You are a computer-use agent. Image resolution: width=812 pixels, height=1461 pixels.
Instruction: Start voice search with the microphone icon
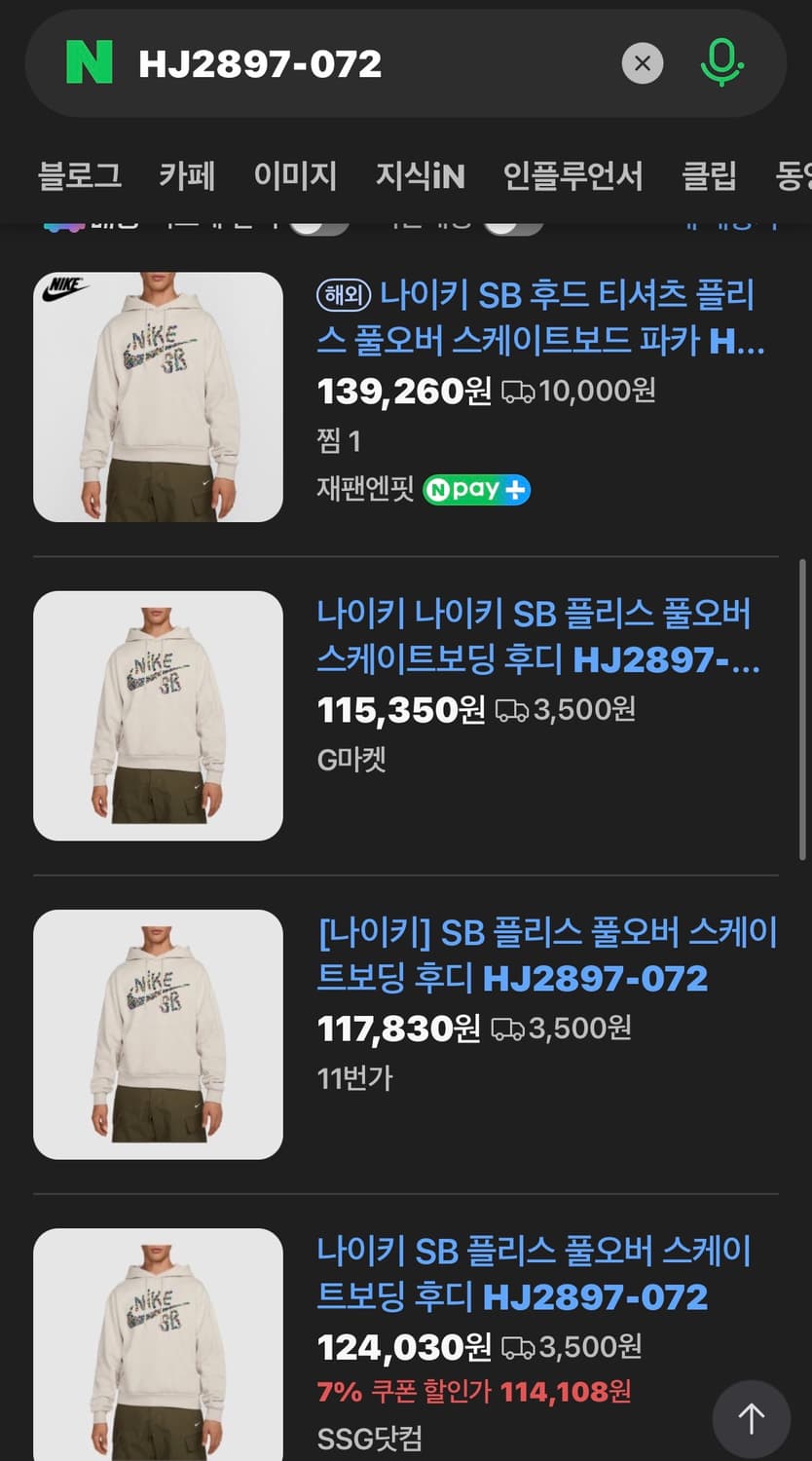720,62
